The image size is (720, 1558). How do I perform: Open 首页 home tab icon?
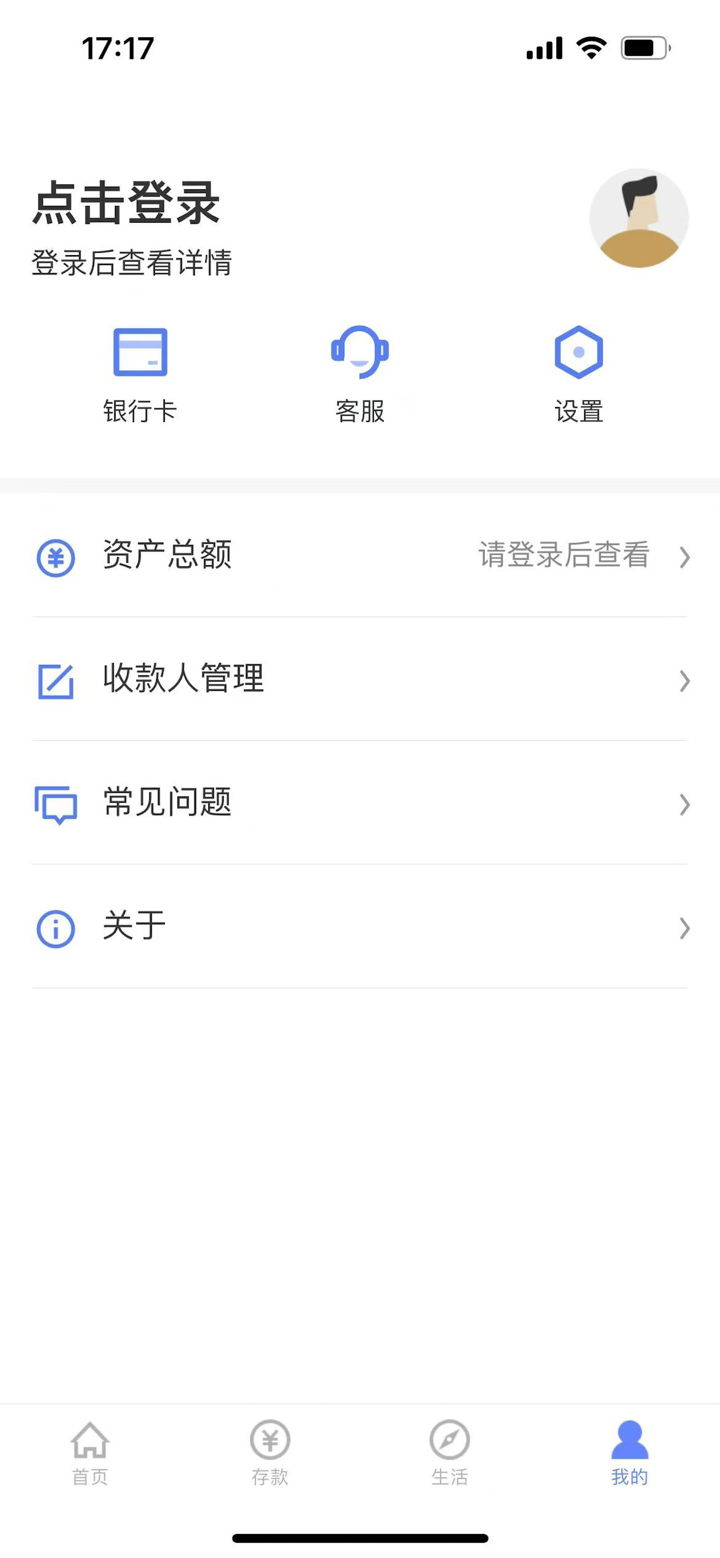click(89, 1441)
